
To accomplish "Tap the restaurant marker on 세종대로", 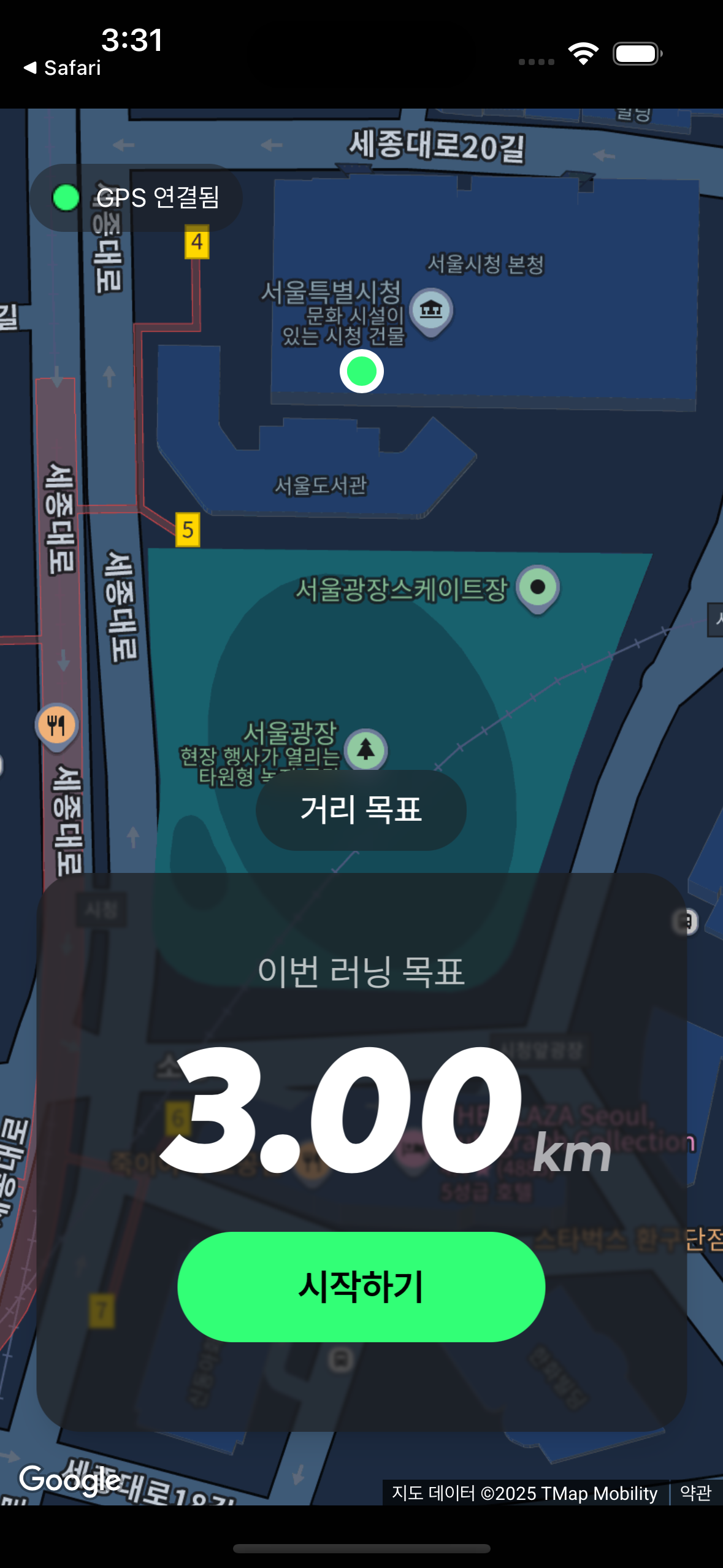I will (56, 725).
